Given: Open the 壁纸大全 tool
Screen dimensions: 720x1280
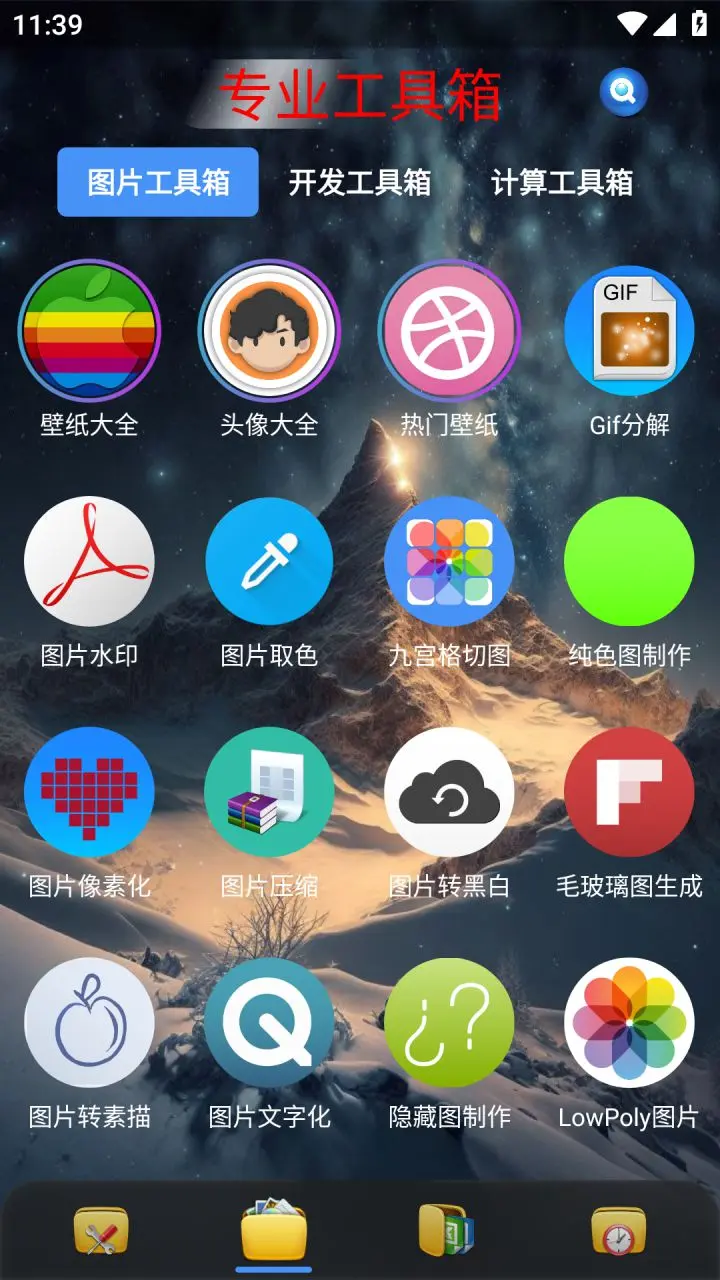Looking at the screenshot, I should (89, 332).
